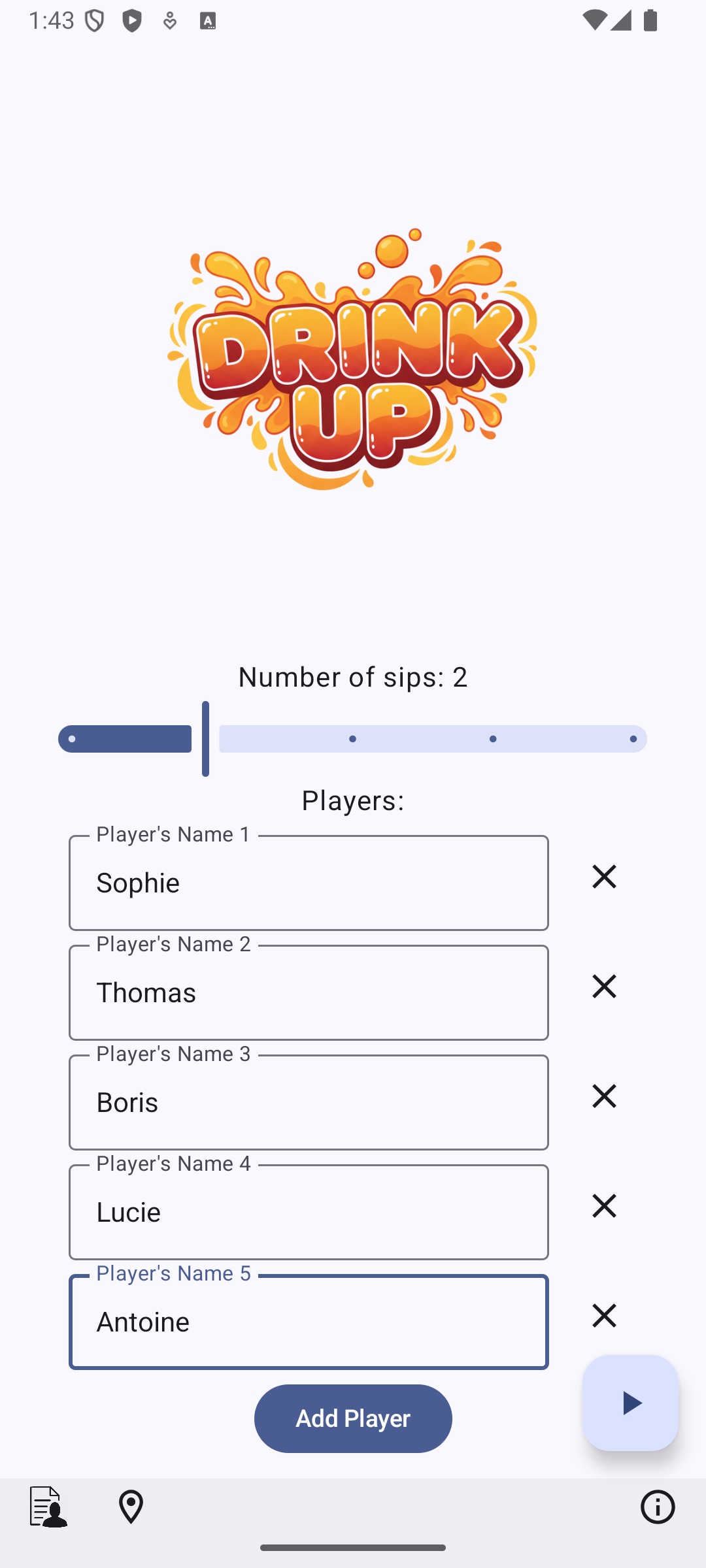Remove player Sophie with the X

pyautogui.click(x=604, y=877)
